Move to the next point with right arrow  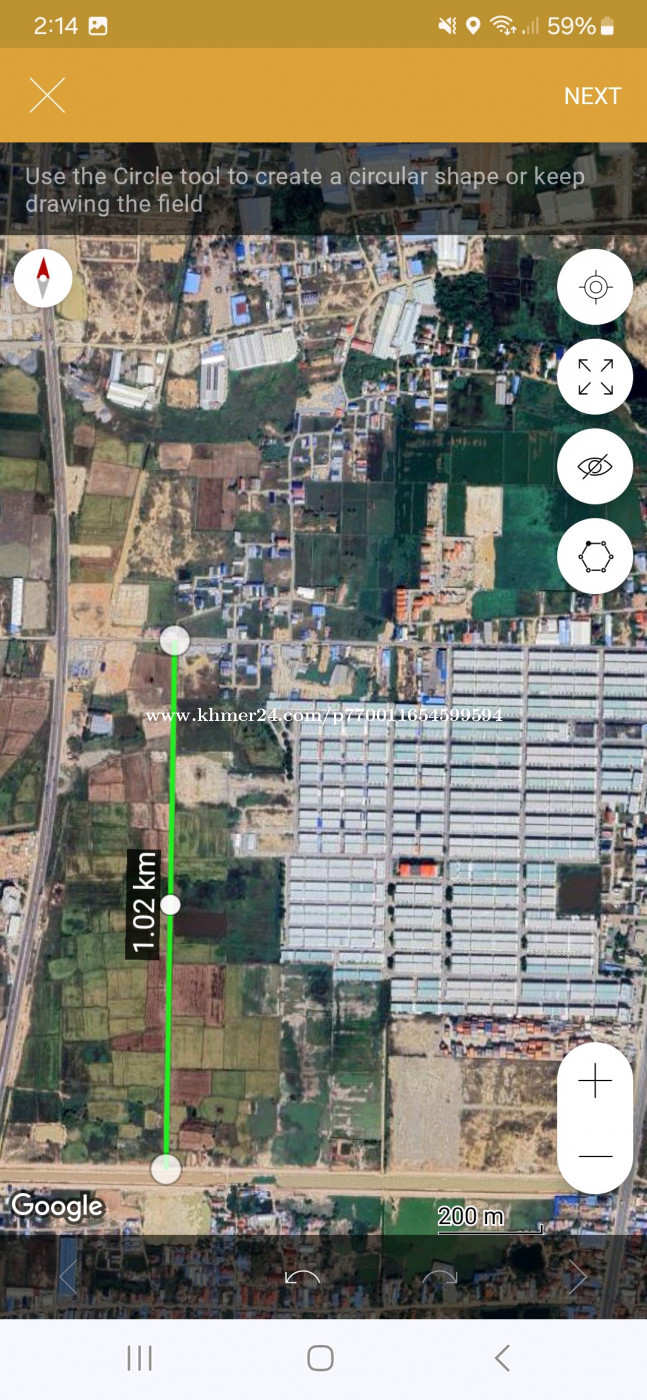pos(578,1277)
